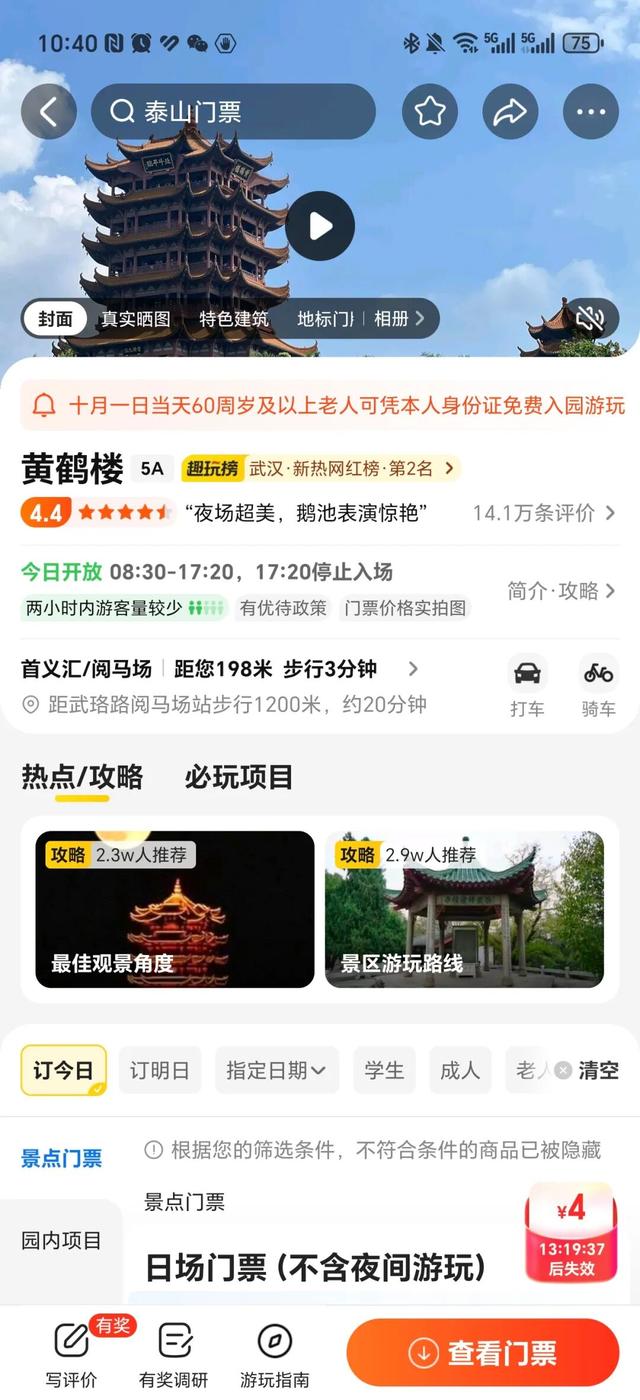640x1400 pixels.
Task: View the 14.1万条评价 reviews
Action: [x=543, y=513]
